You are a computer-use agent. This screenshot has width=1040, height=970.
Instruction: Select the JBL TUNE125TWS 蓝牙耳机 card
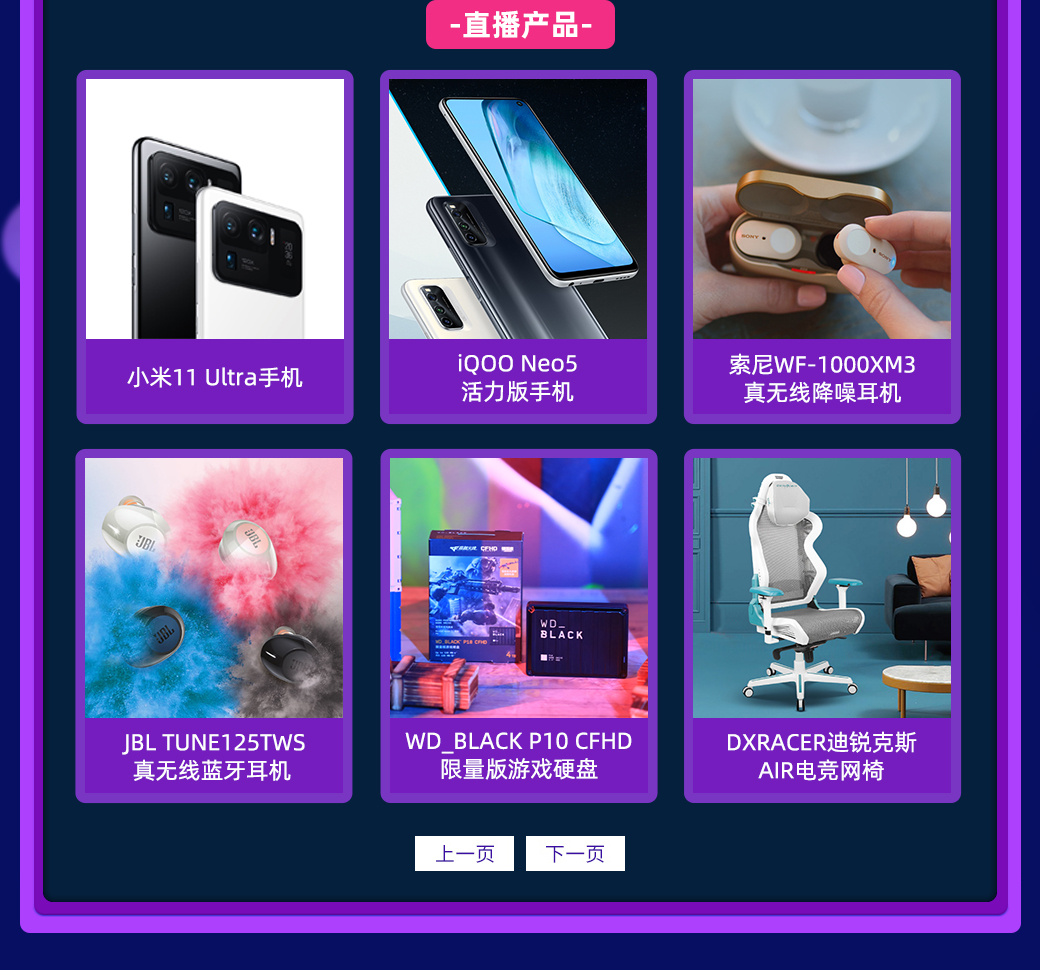(x=214, y=625)
